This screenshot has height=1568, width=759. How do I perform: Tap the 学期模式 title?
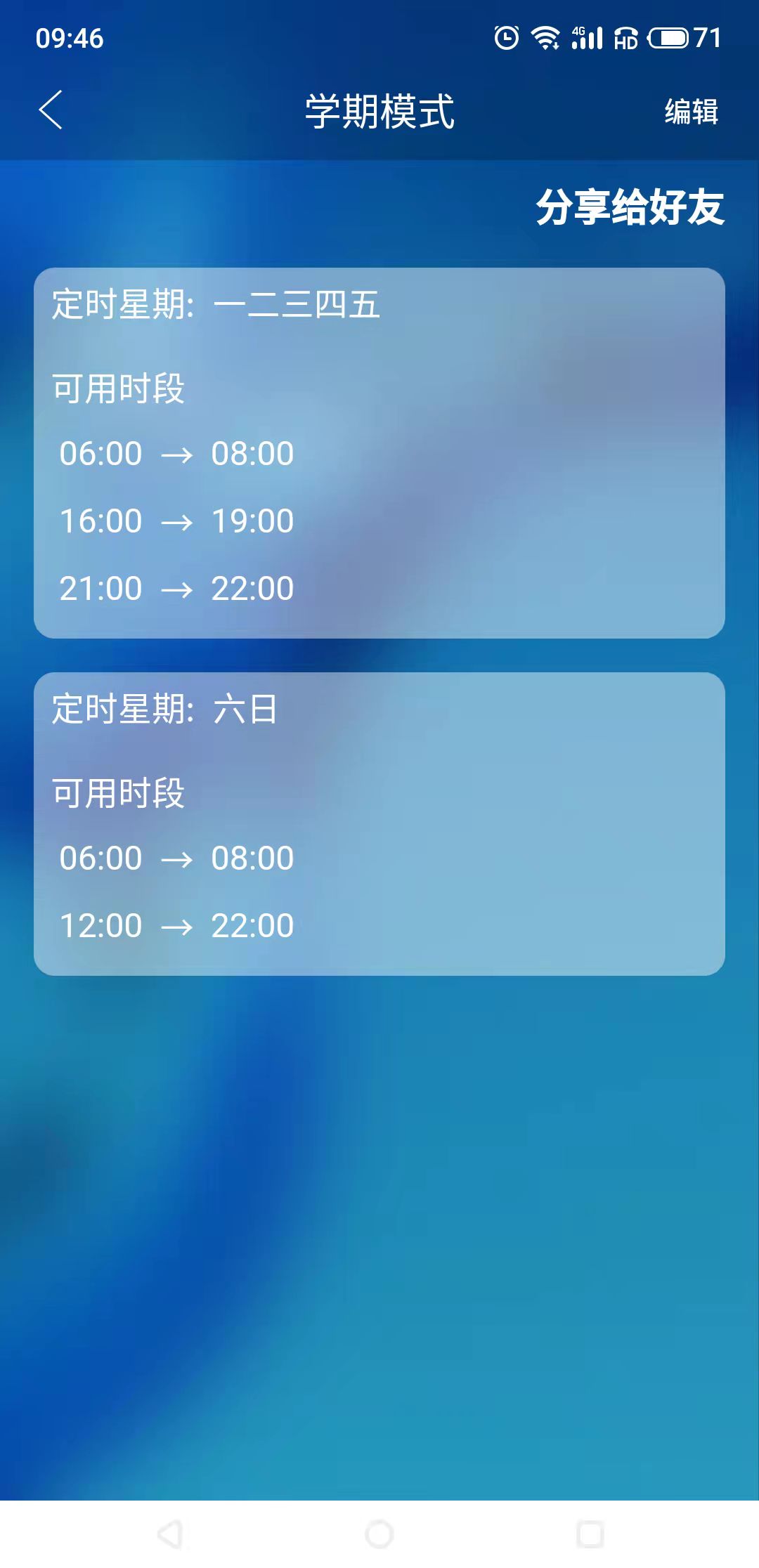coord(379,111)
